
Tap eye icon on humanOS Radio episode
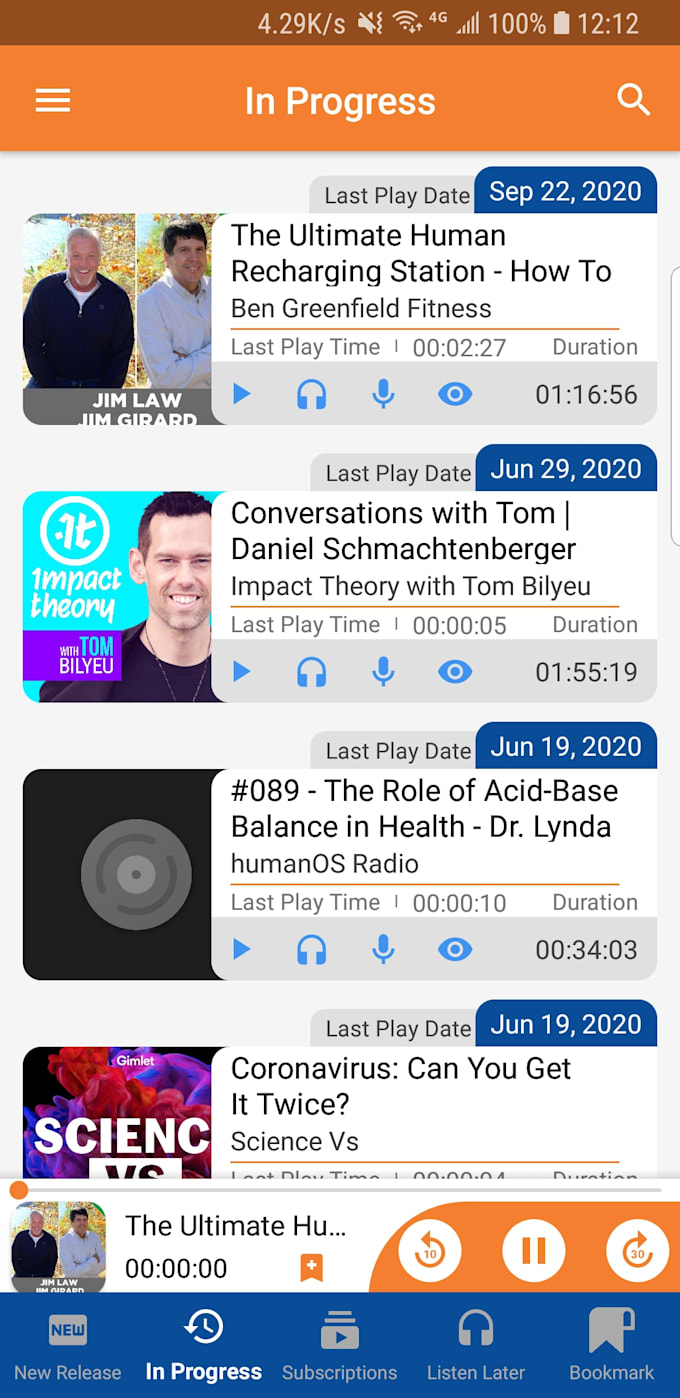(455, 949)
